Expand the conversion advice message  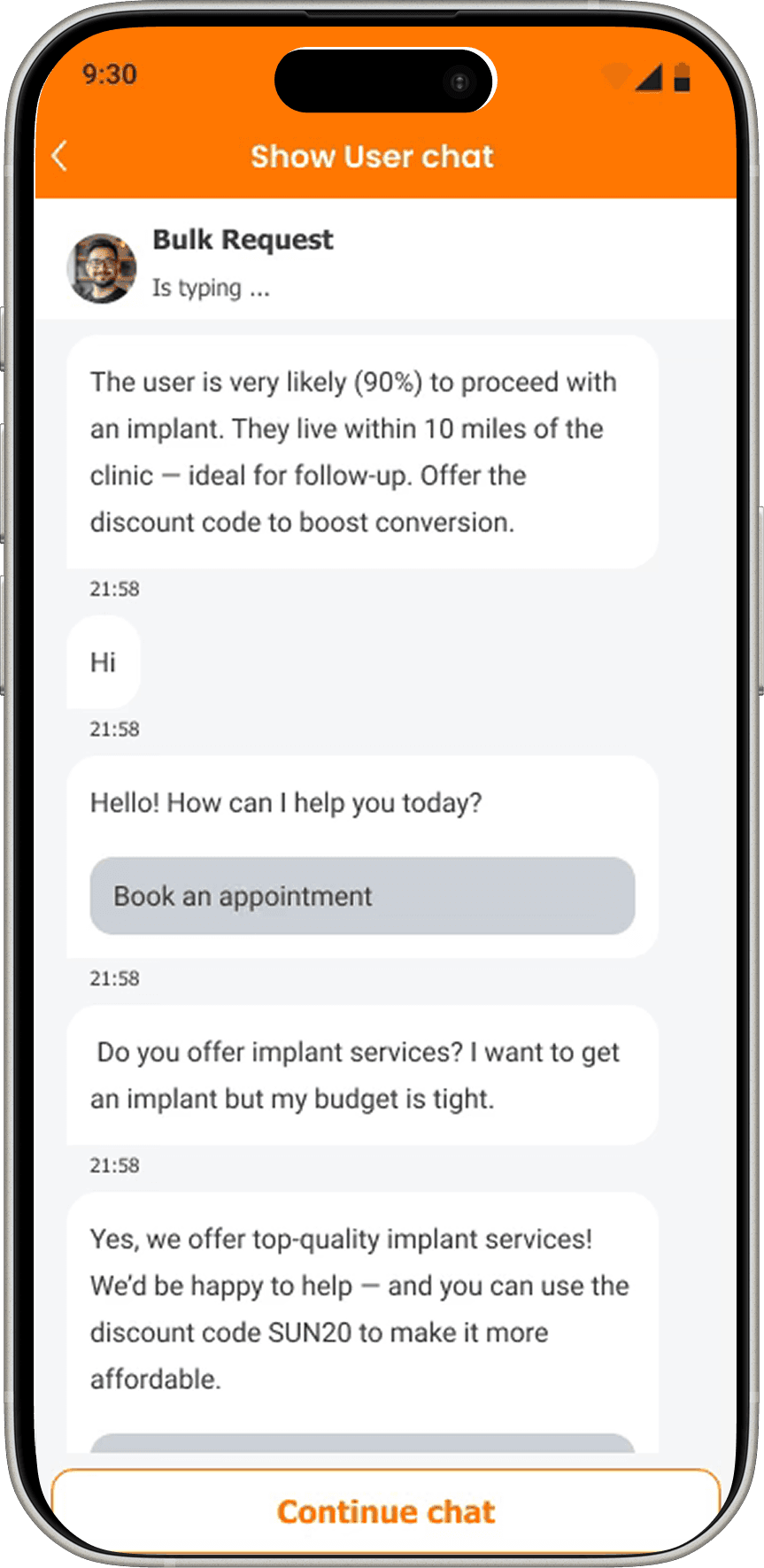tap(362, 452)
